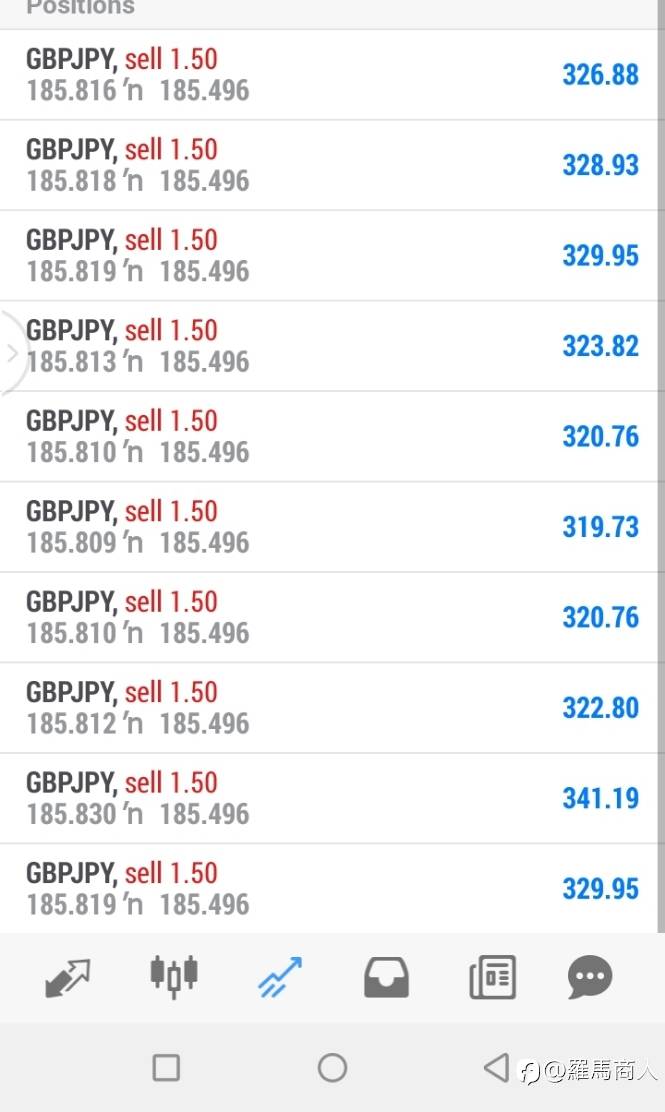665x1112 pixels.
Task: Go to the News tab
Action: coord(492,977)
